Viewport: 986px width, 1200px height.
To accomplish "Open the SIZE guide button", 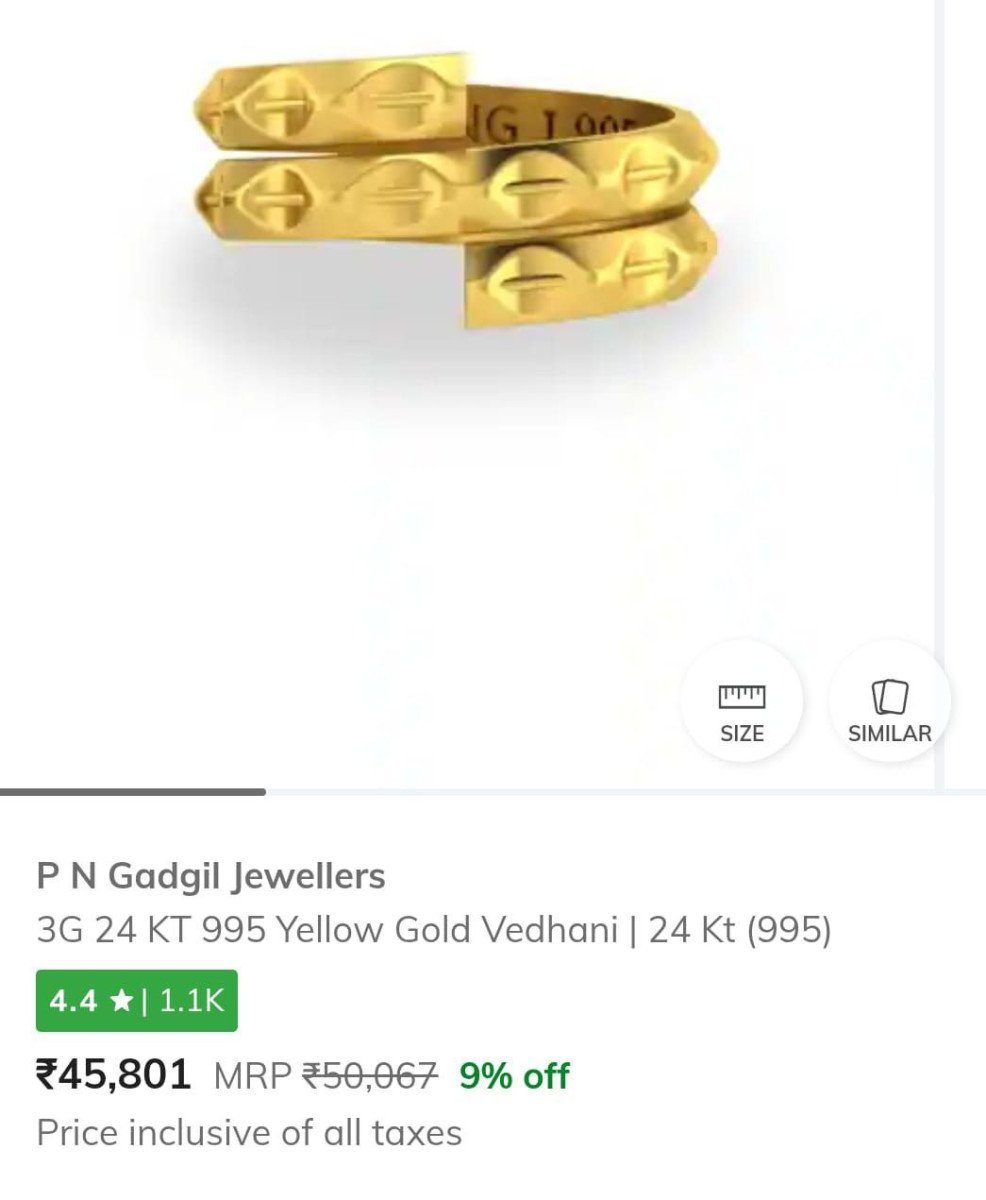I will pos(741,711).
